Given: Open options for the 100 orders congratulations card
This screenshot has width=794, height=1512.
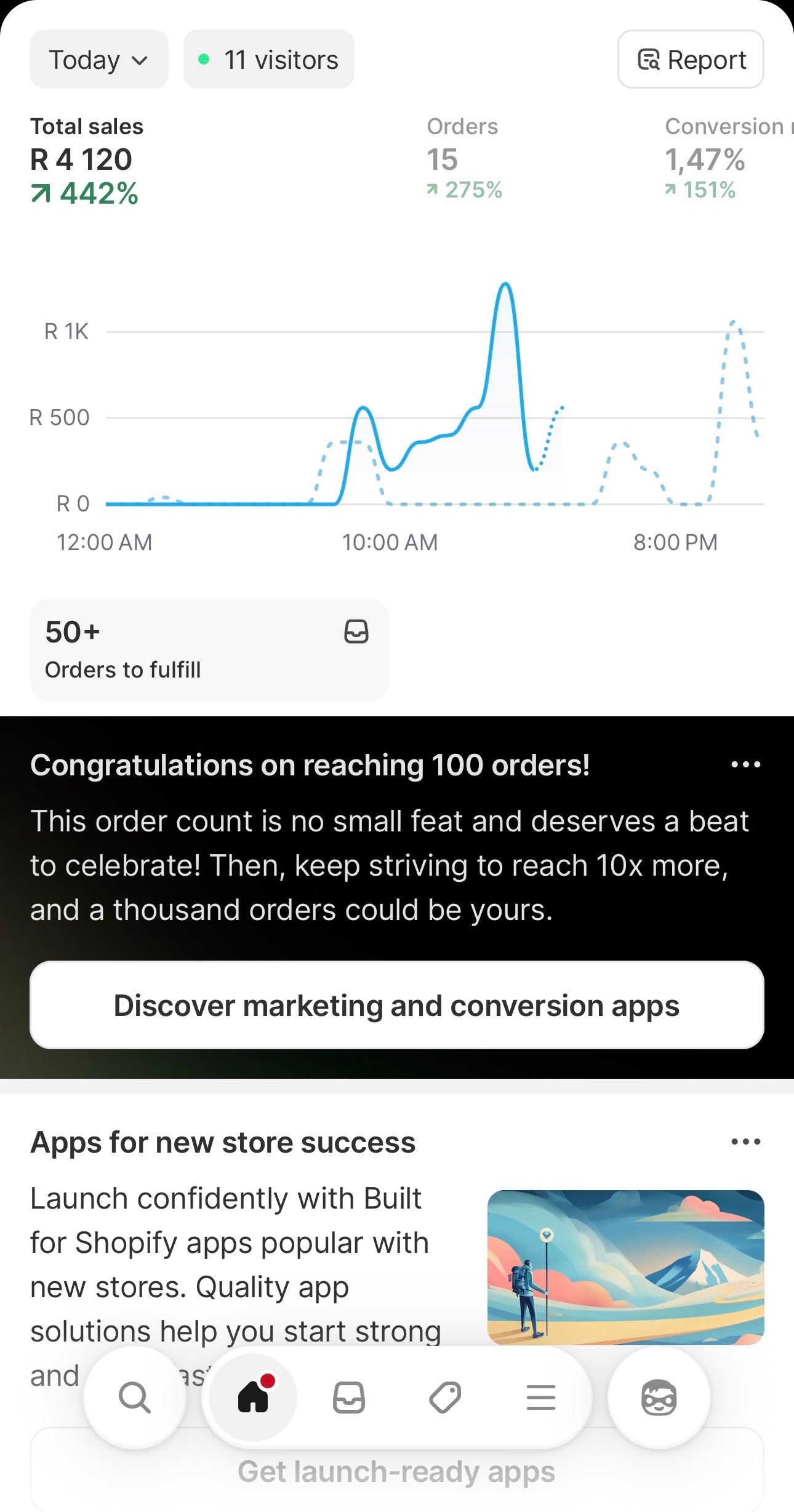Looking at the screenshot, I should 745,765.
